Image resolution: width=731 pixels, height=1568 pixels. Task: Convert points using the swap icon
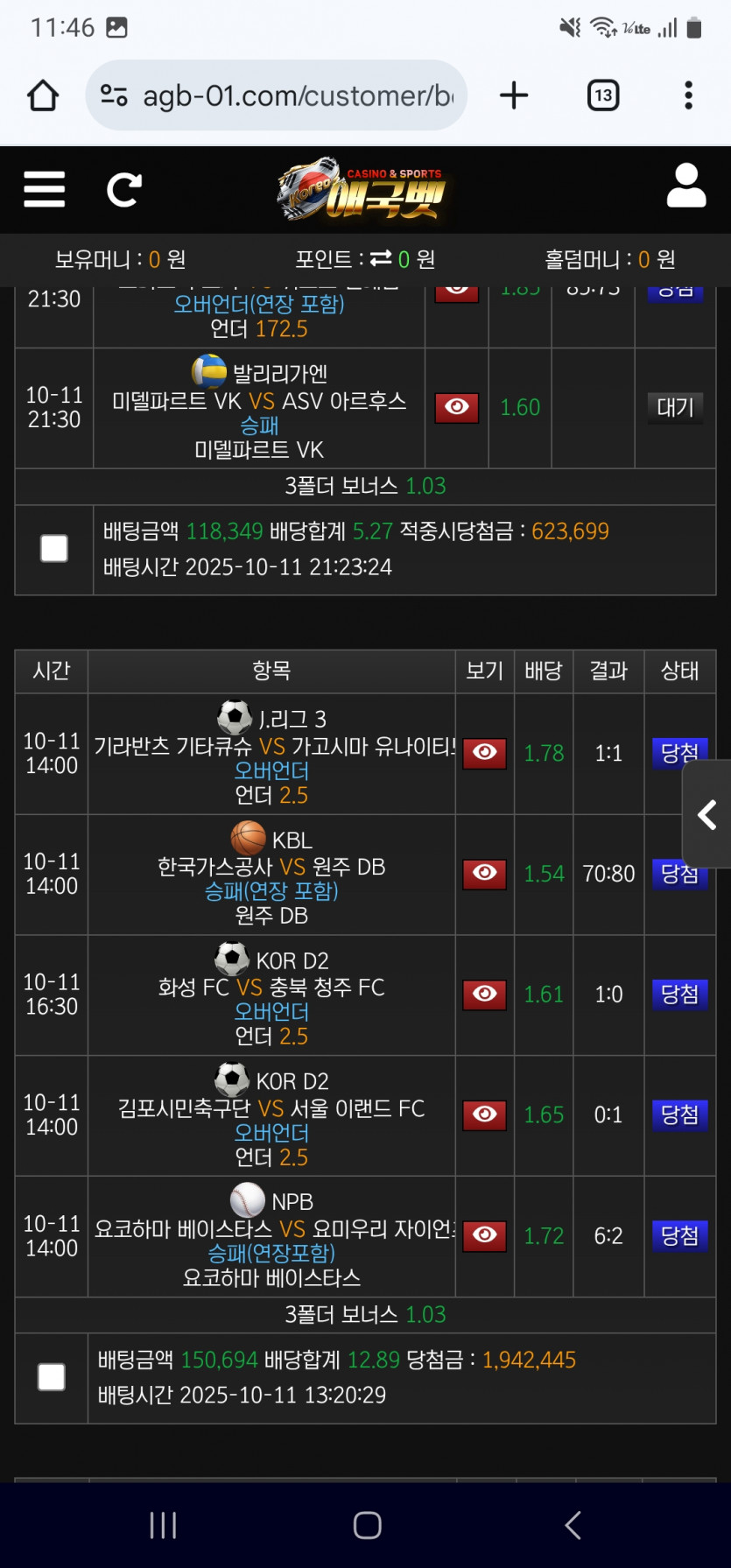pos(381,258)
